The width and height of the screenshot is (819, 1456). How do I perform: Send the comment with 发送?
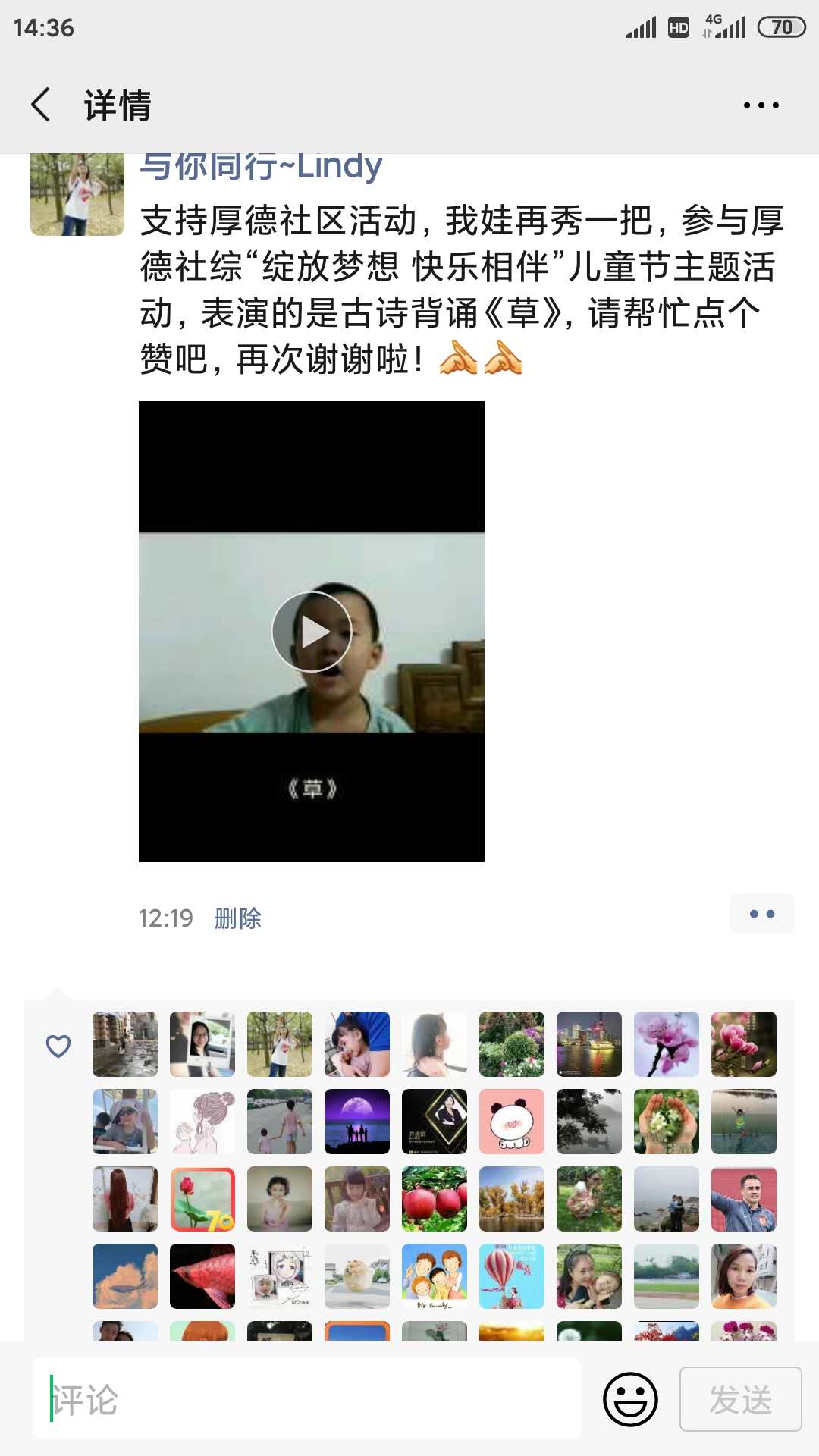click(740, 1399)
